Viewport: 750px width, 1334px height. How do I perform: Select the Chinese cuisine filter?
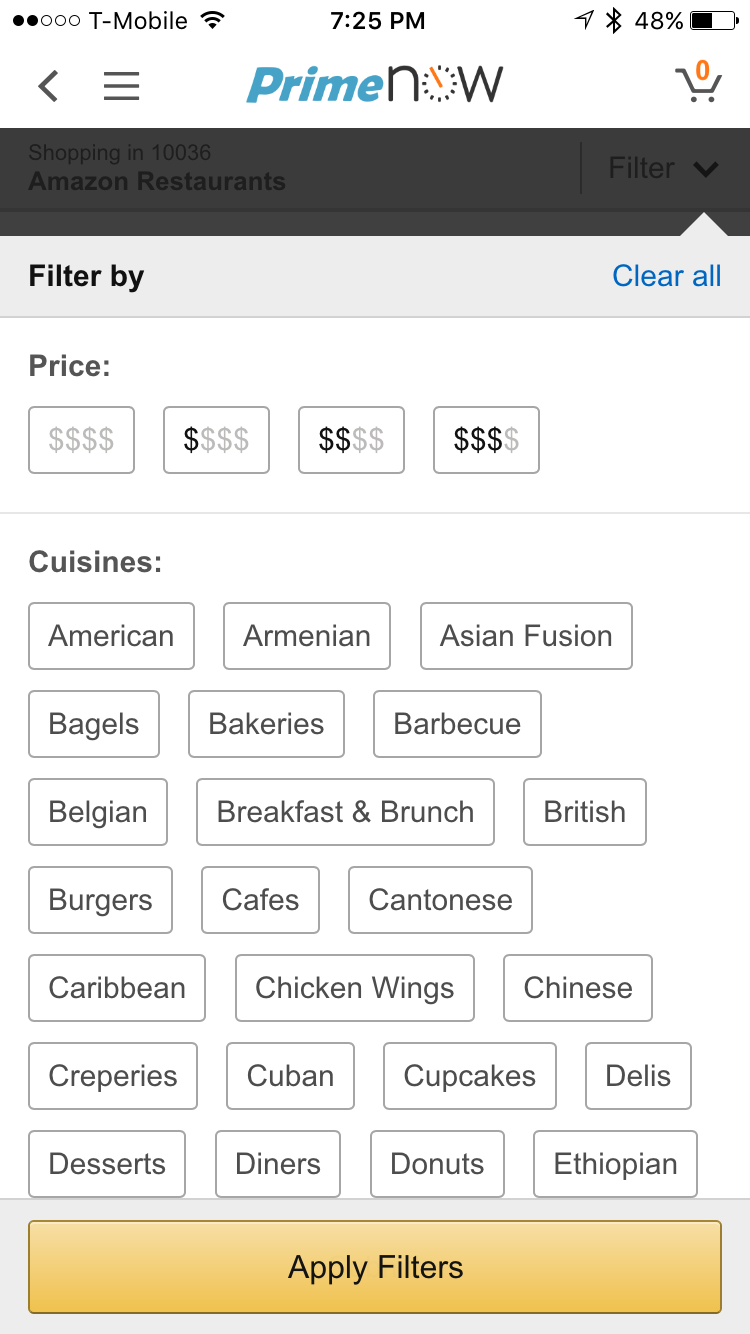(x=578, y=988)
